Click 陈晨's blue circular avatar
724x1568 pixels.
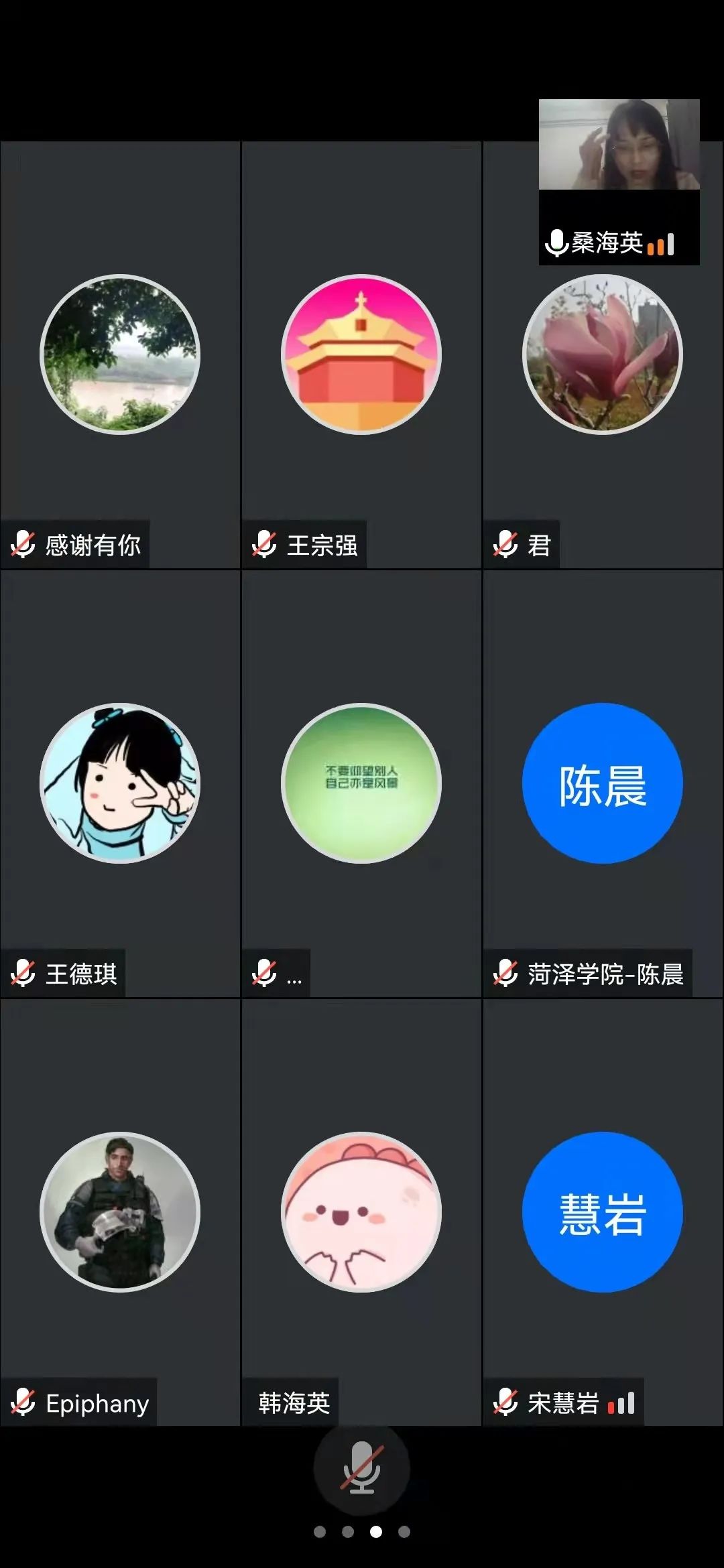[602, 784]
